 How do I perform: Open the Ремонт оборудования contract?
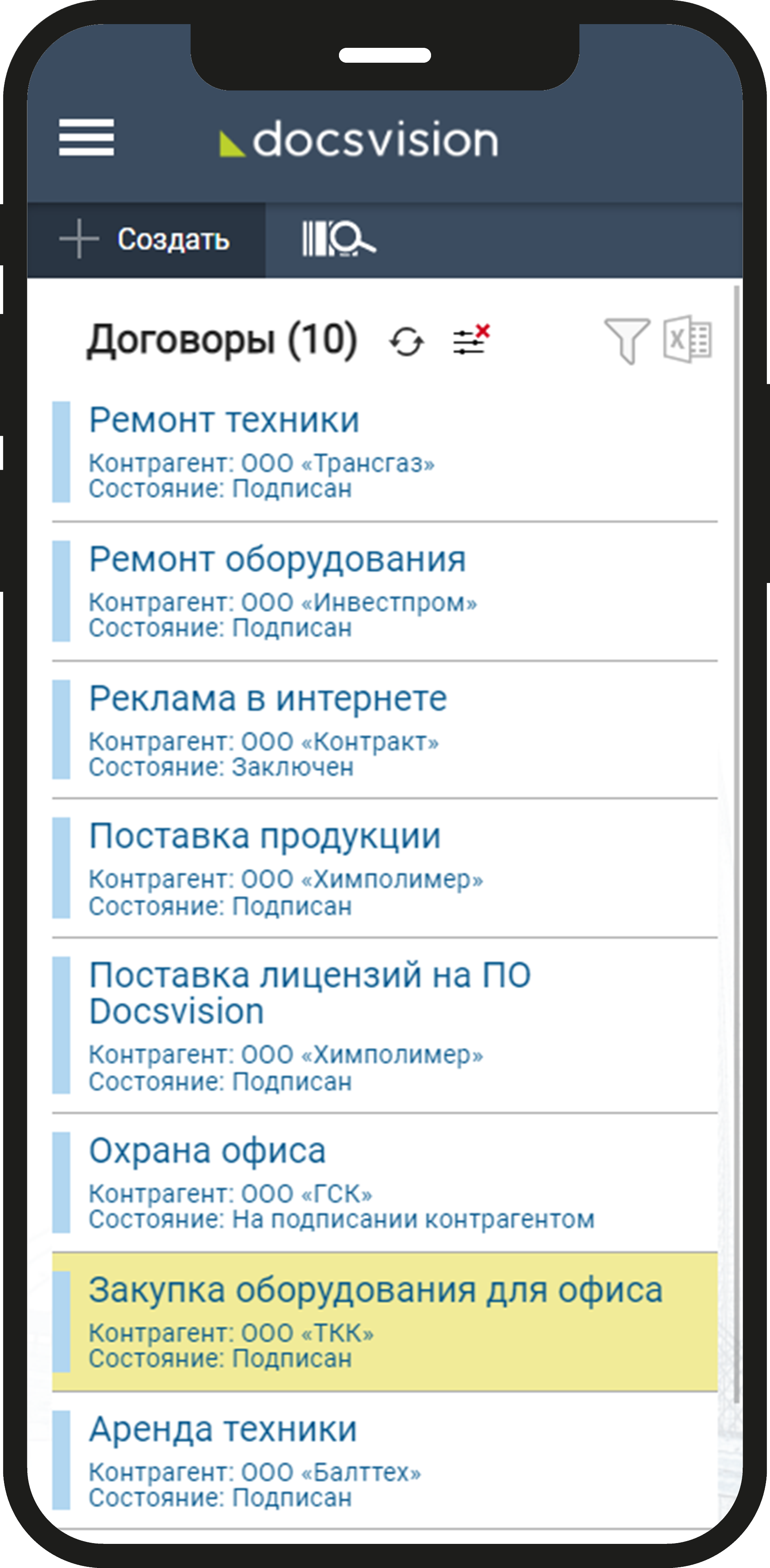(x=277, y=560)
